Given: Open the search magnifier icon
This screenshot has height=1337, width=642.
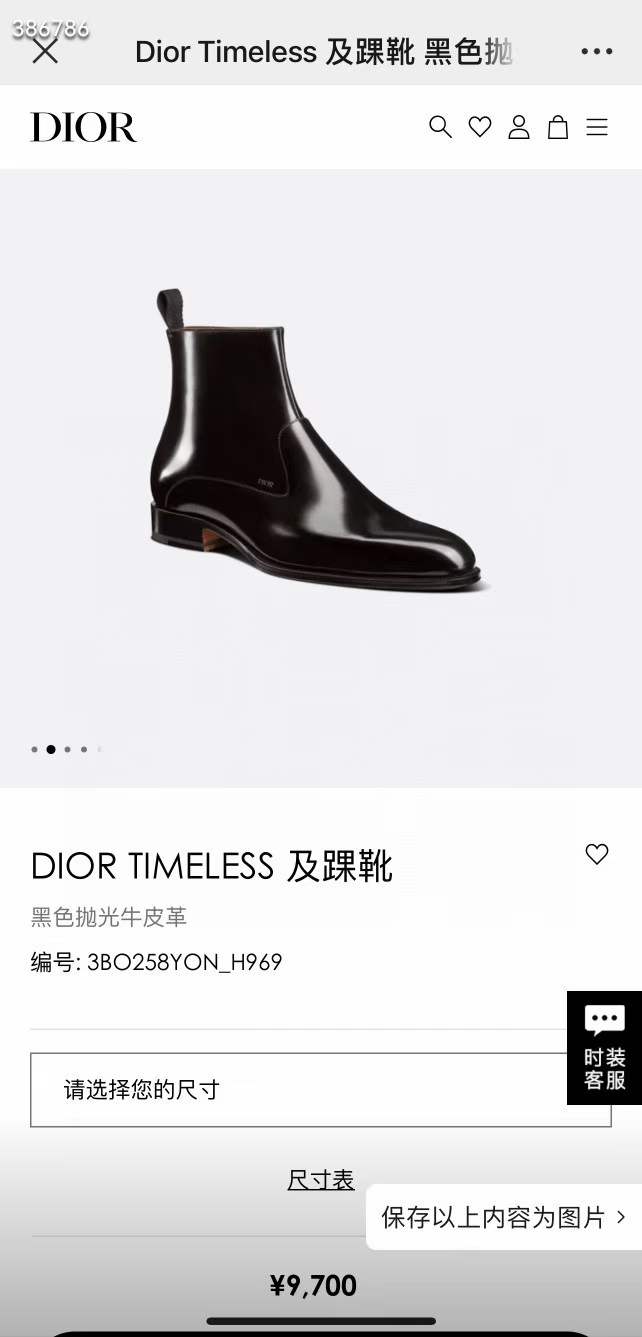Looking at the screenshot, I should (x=440, y=127).
